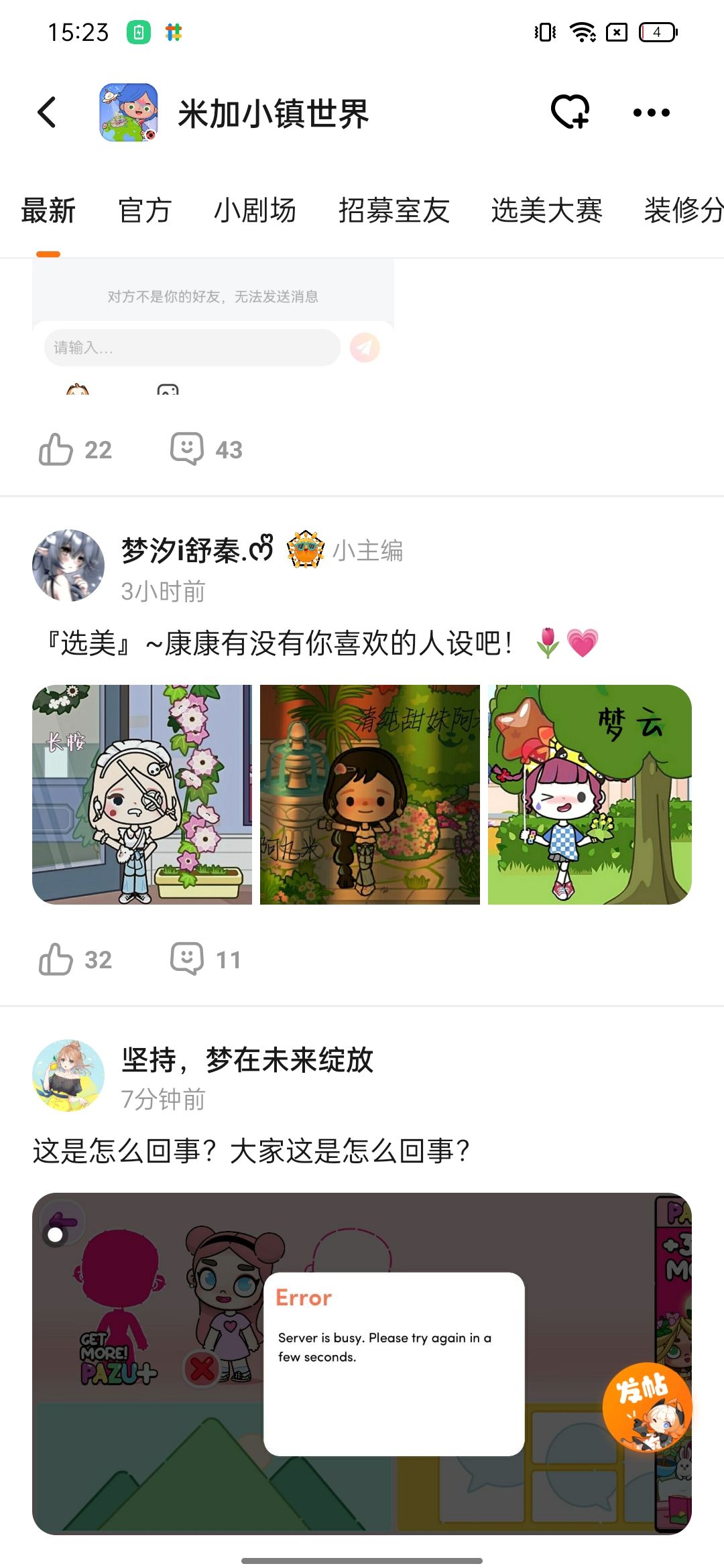Open the three-dot overflow menu
724x1568 pixels.
pos(652,113)
